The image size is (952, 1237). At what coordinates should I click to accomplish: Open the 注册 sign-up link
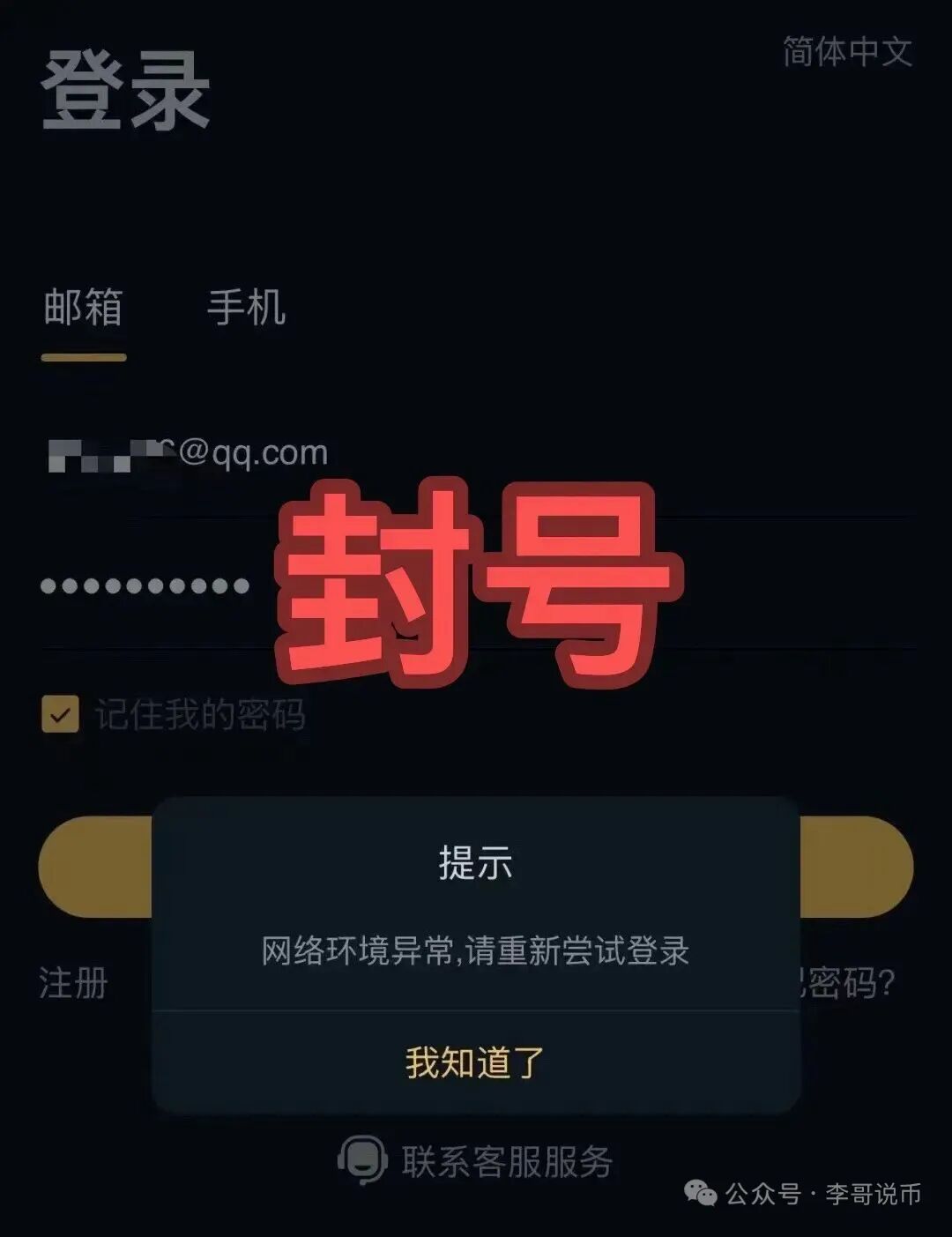(73, 982)
